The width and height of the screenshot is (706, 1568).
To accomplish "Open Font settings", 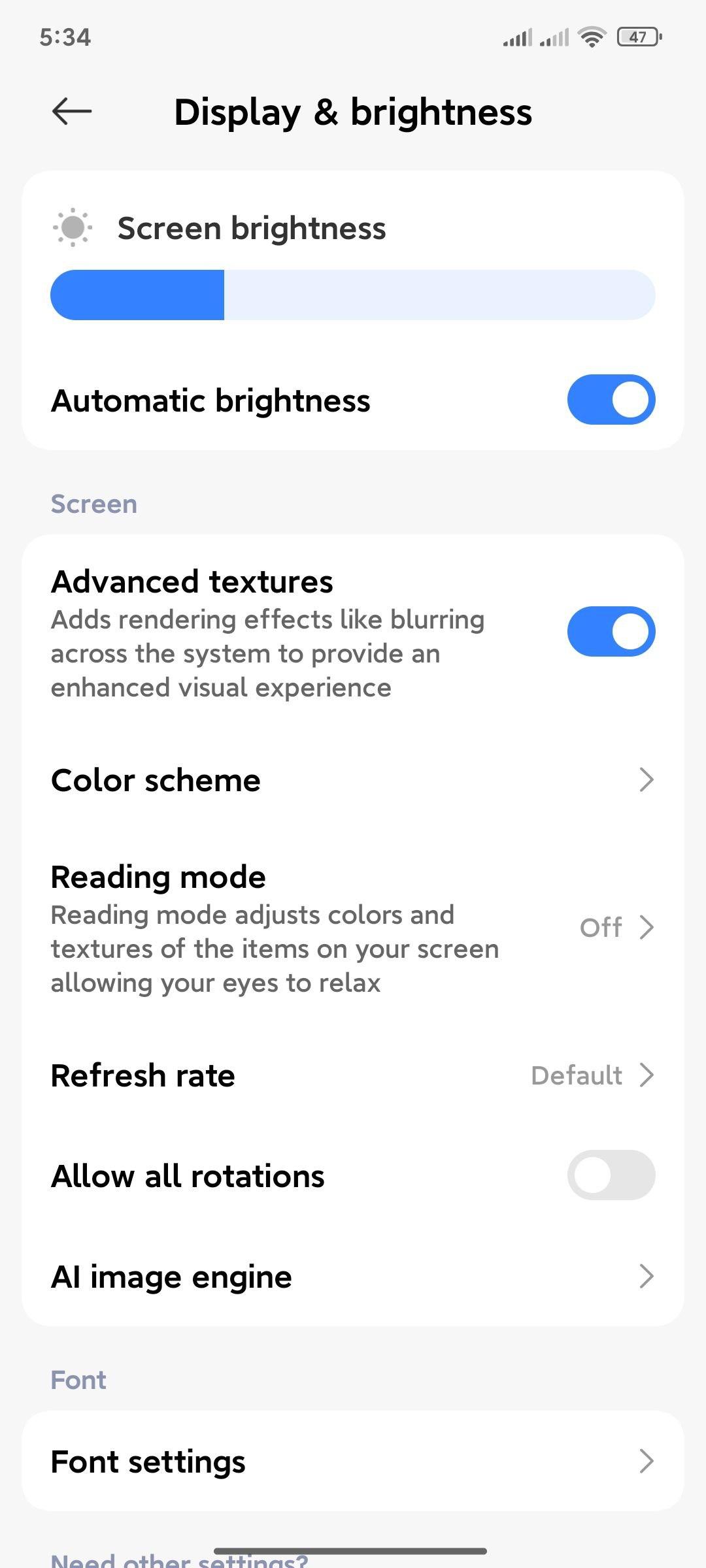I will [353, 1462].
